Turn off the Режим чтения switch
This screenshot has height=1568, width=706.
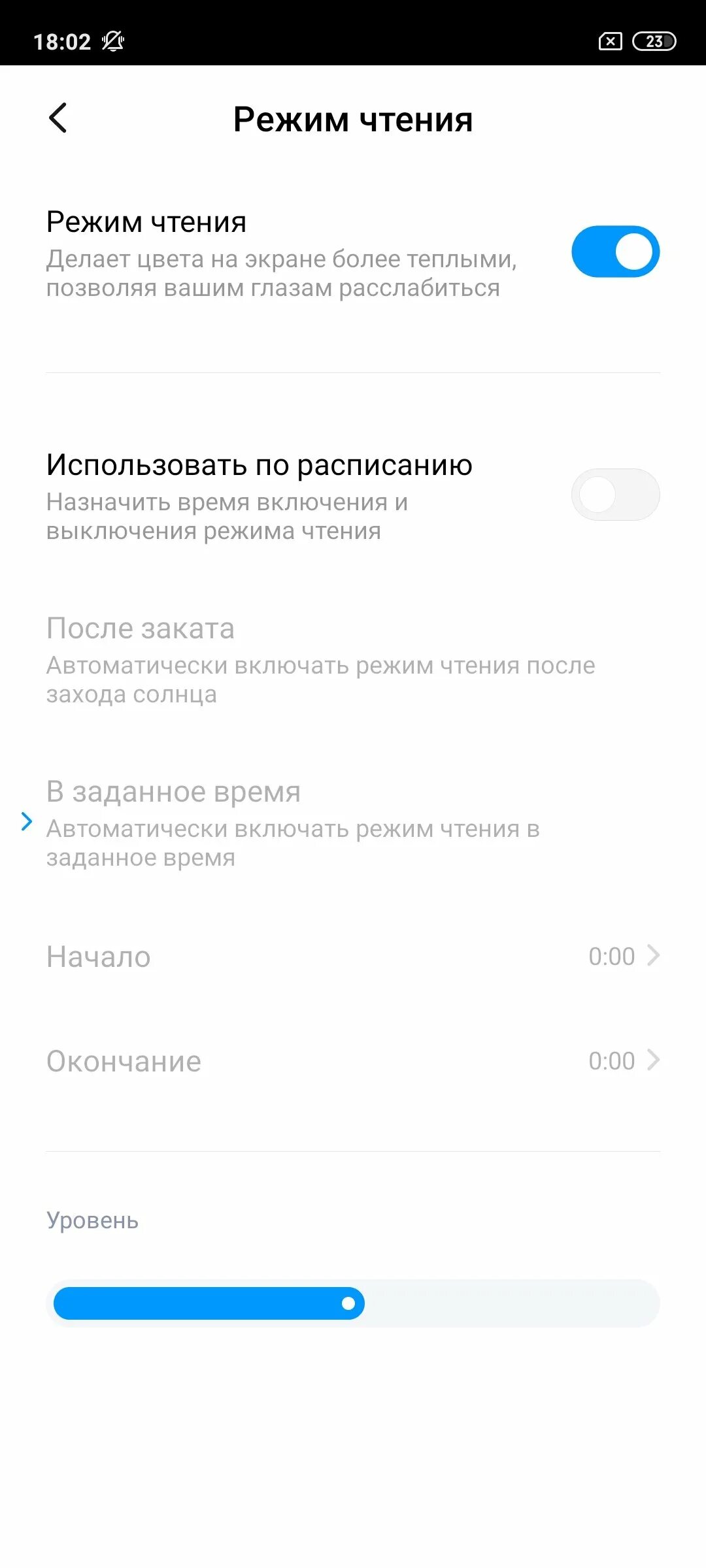pos(615,252)
